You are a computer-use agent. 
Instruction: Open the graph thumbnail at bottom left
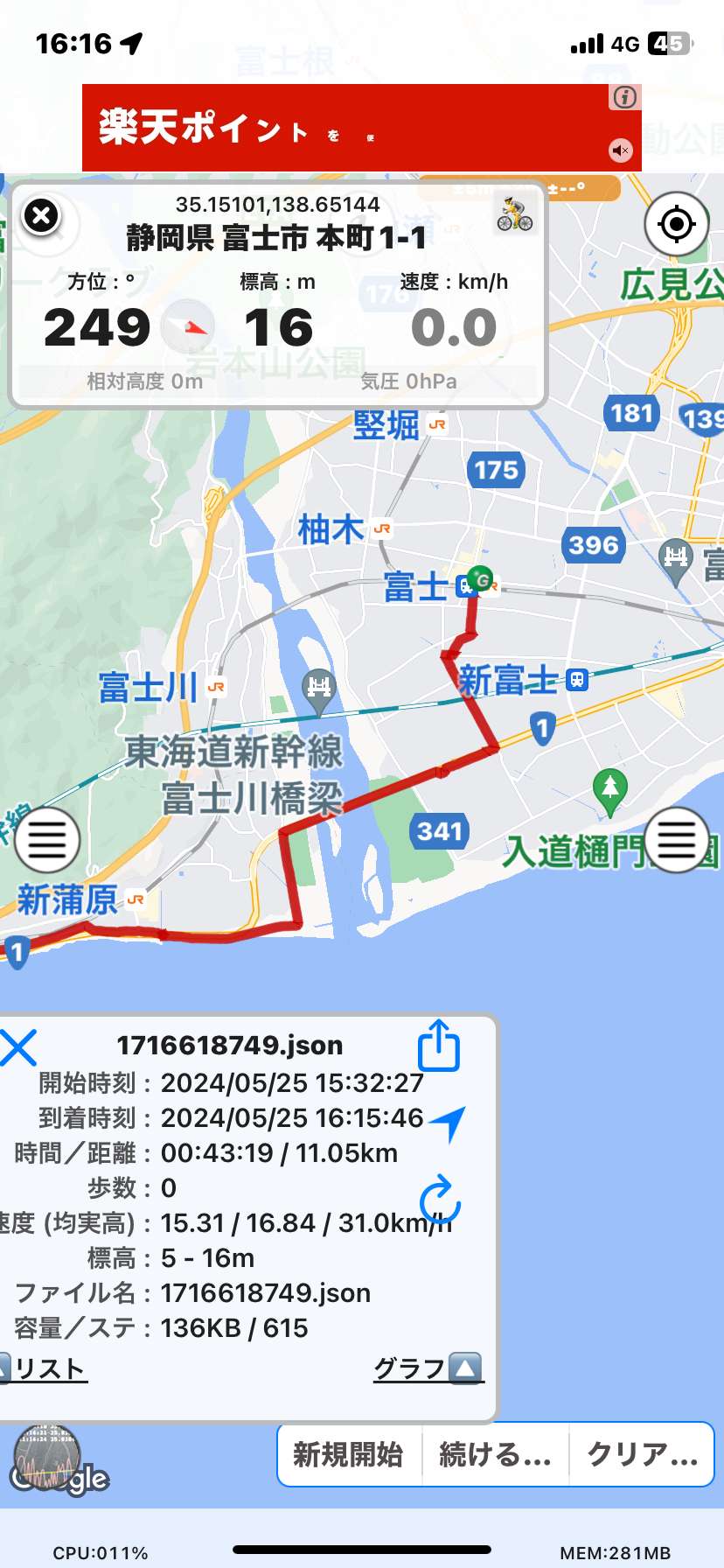tap(47, 1459)
